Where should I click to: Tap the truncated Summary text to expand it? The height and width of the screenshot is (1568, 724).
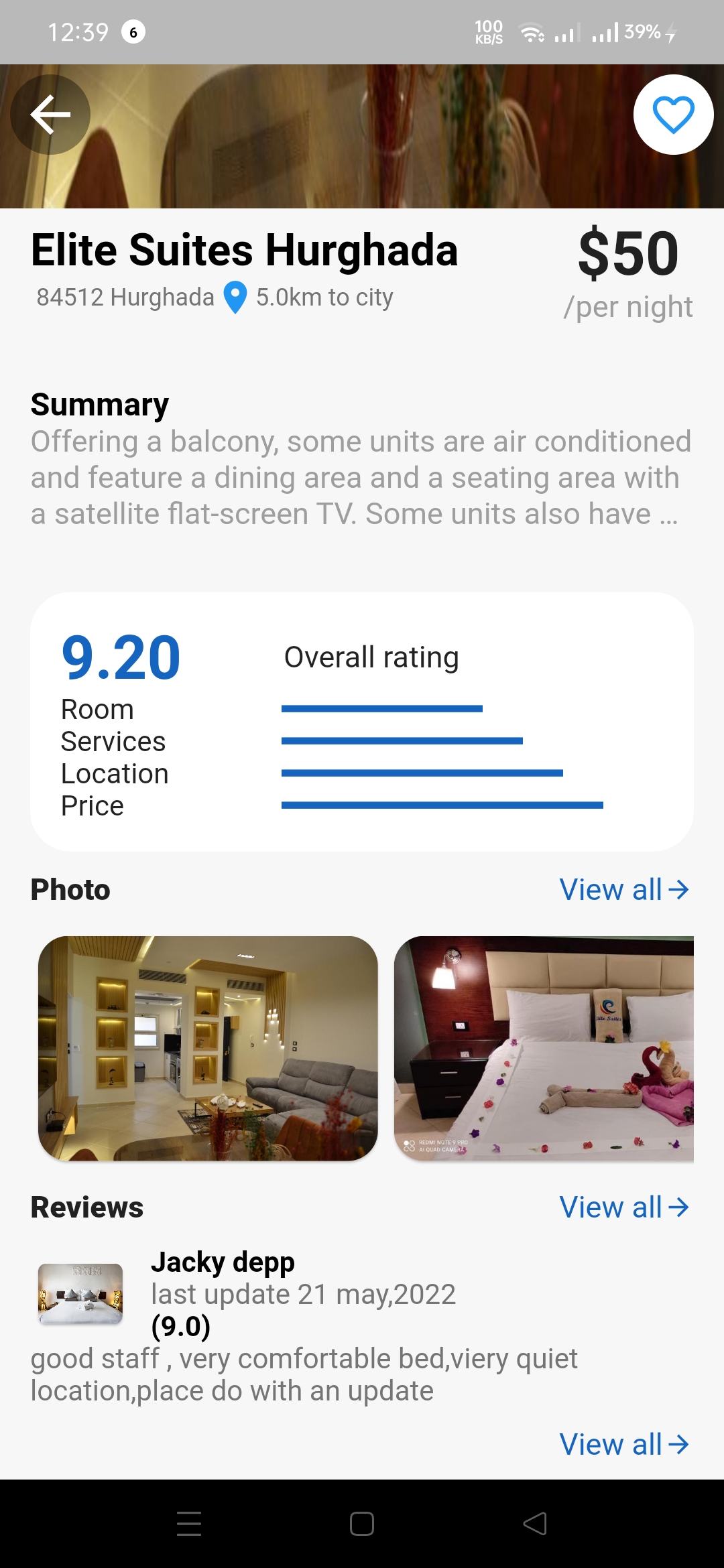[361, 477]
